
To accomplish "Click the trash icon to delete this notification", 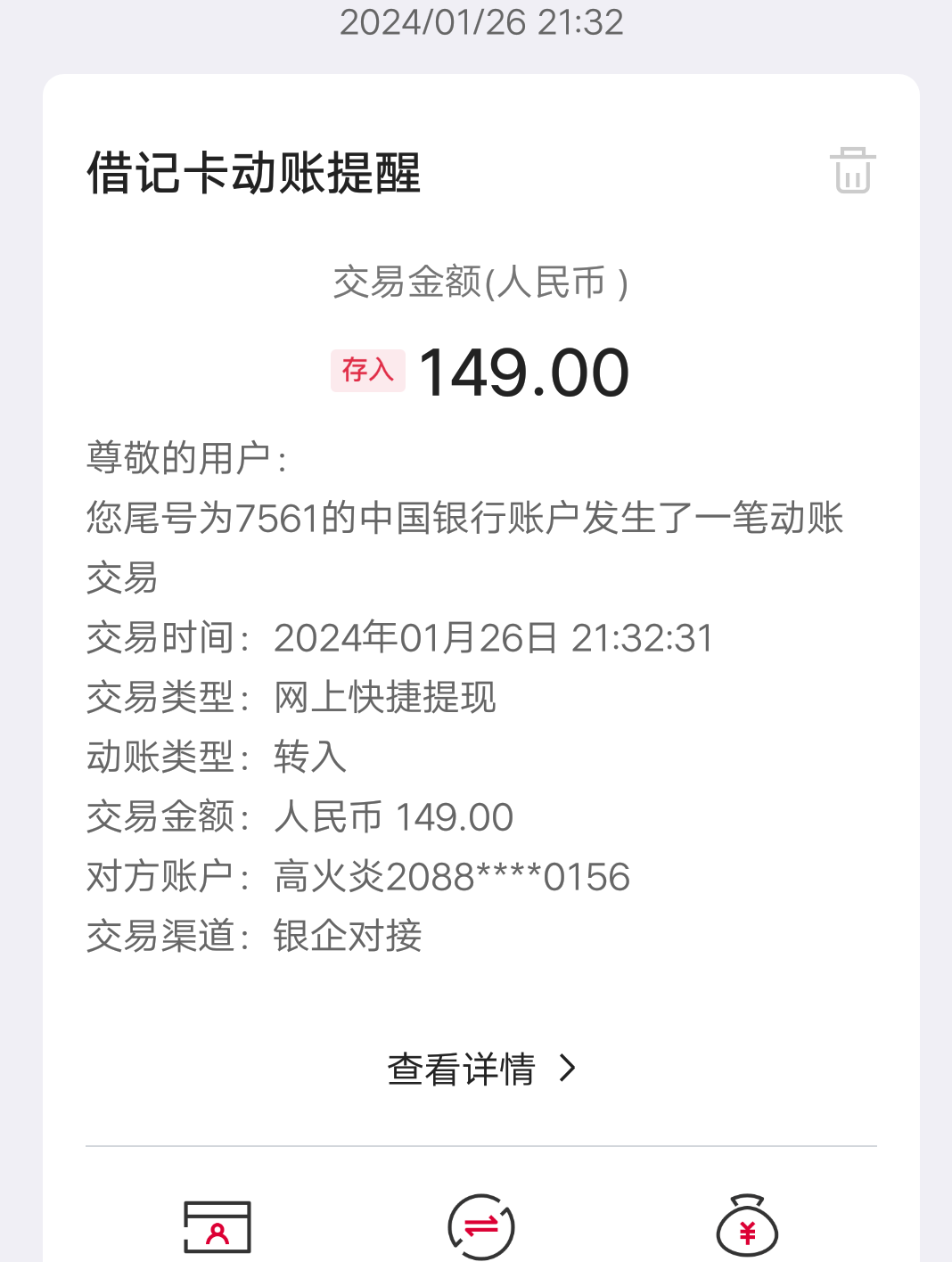I will pyautogui.click(x=852, y=172).
